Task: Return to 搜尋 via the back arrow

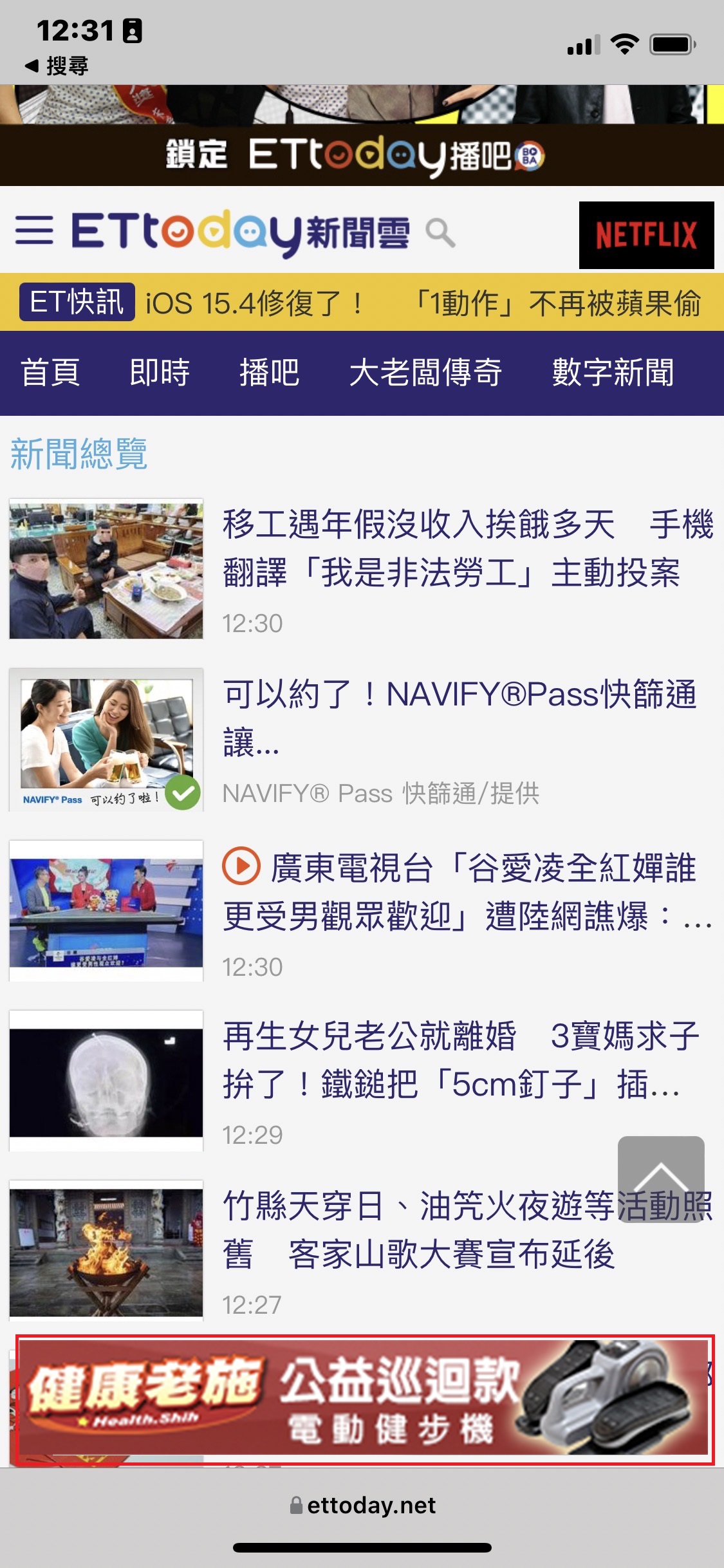Action: point(57,66)
